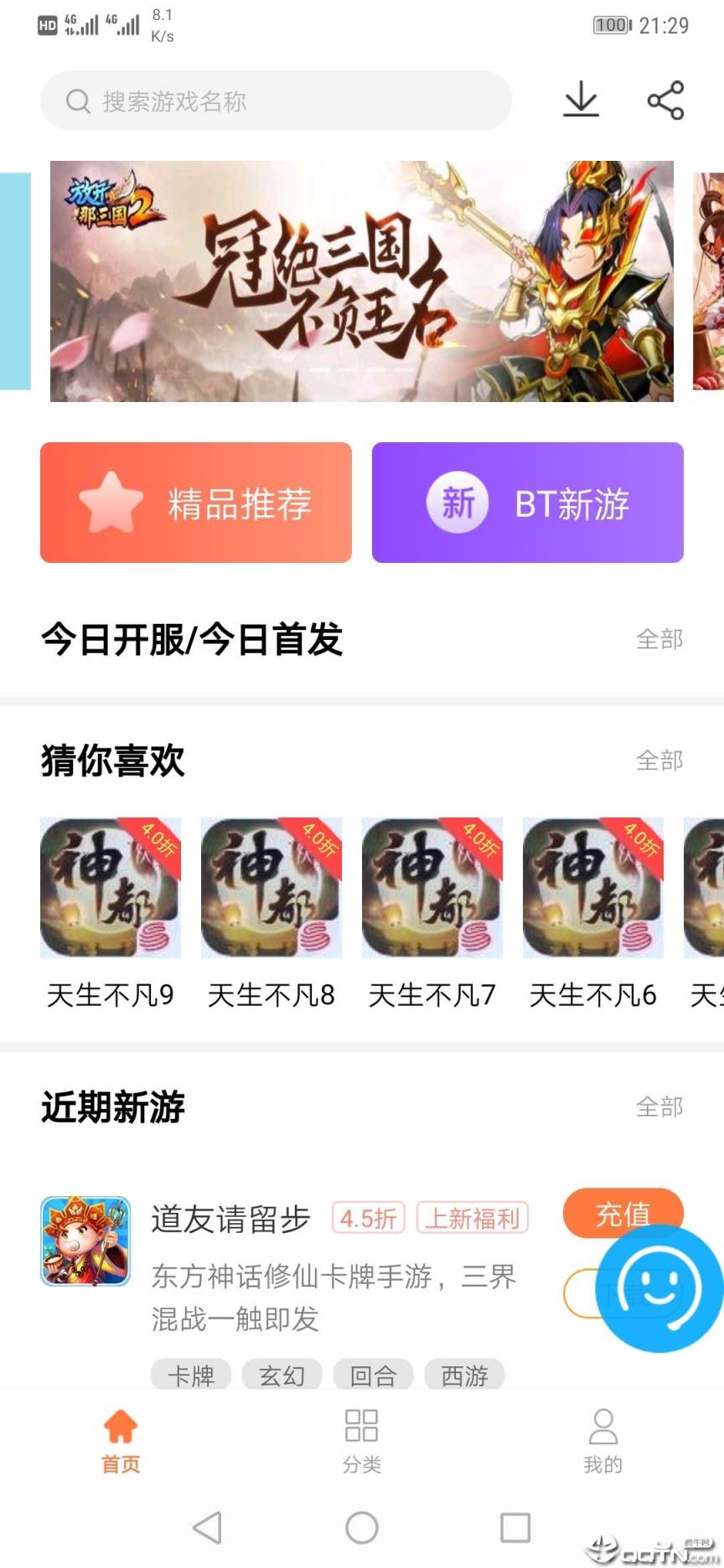
Task: Tap the 4.5折 discount label
Action: pyautogui.click(x=367, y=1218)
